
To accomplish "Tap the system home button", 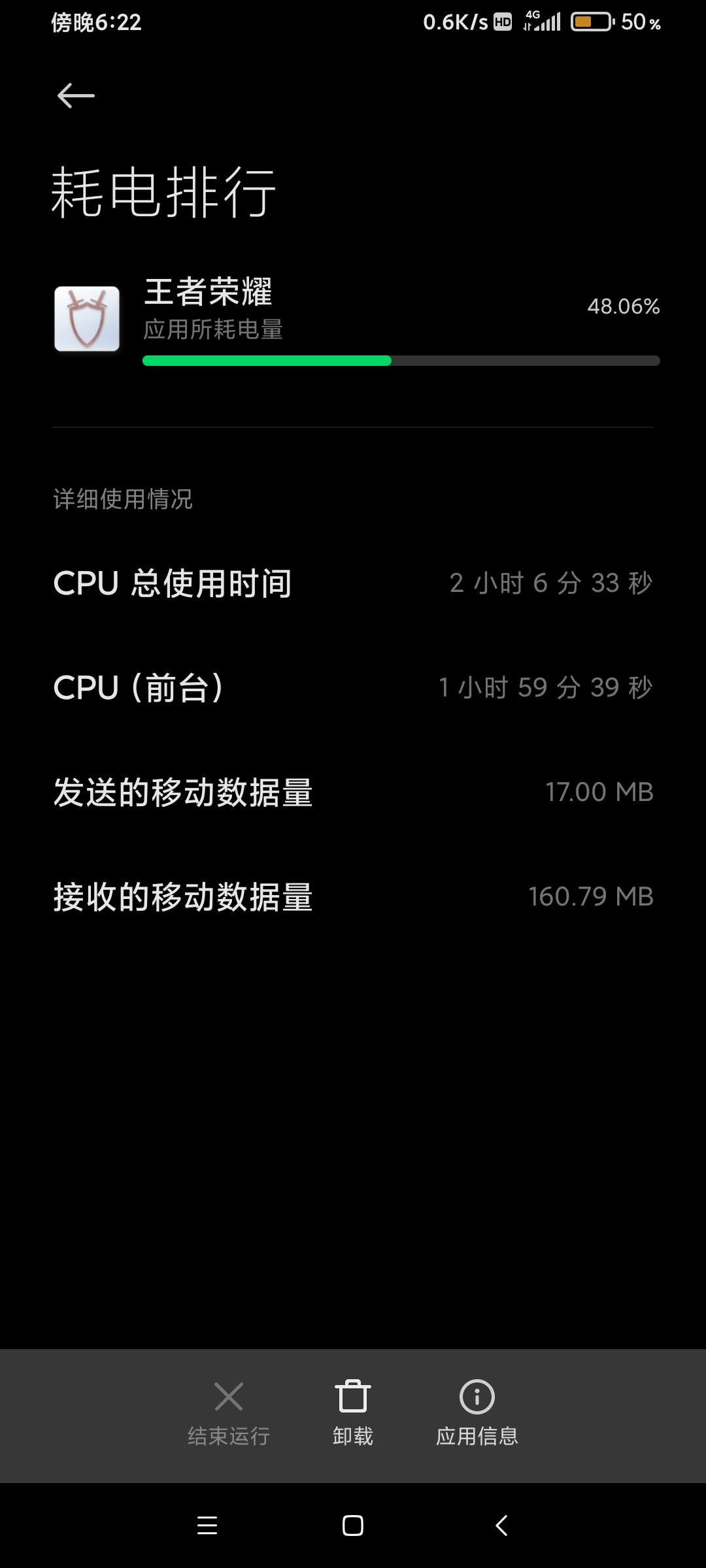I will 353,1526.
